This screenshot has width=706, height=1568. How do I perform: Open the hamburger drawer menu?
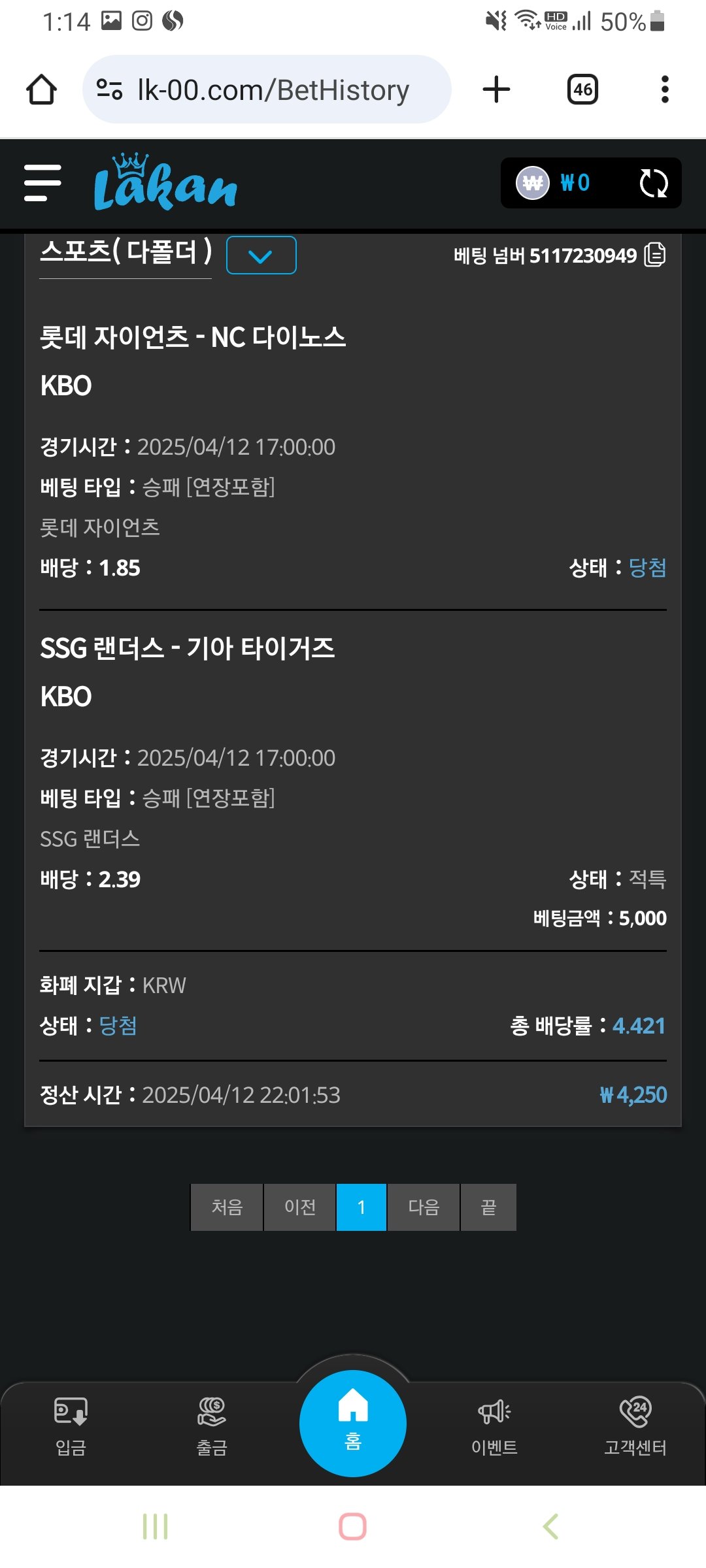coord(42,183)
